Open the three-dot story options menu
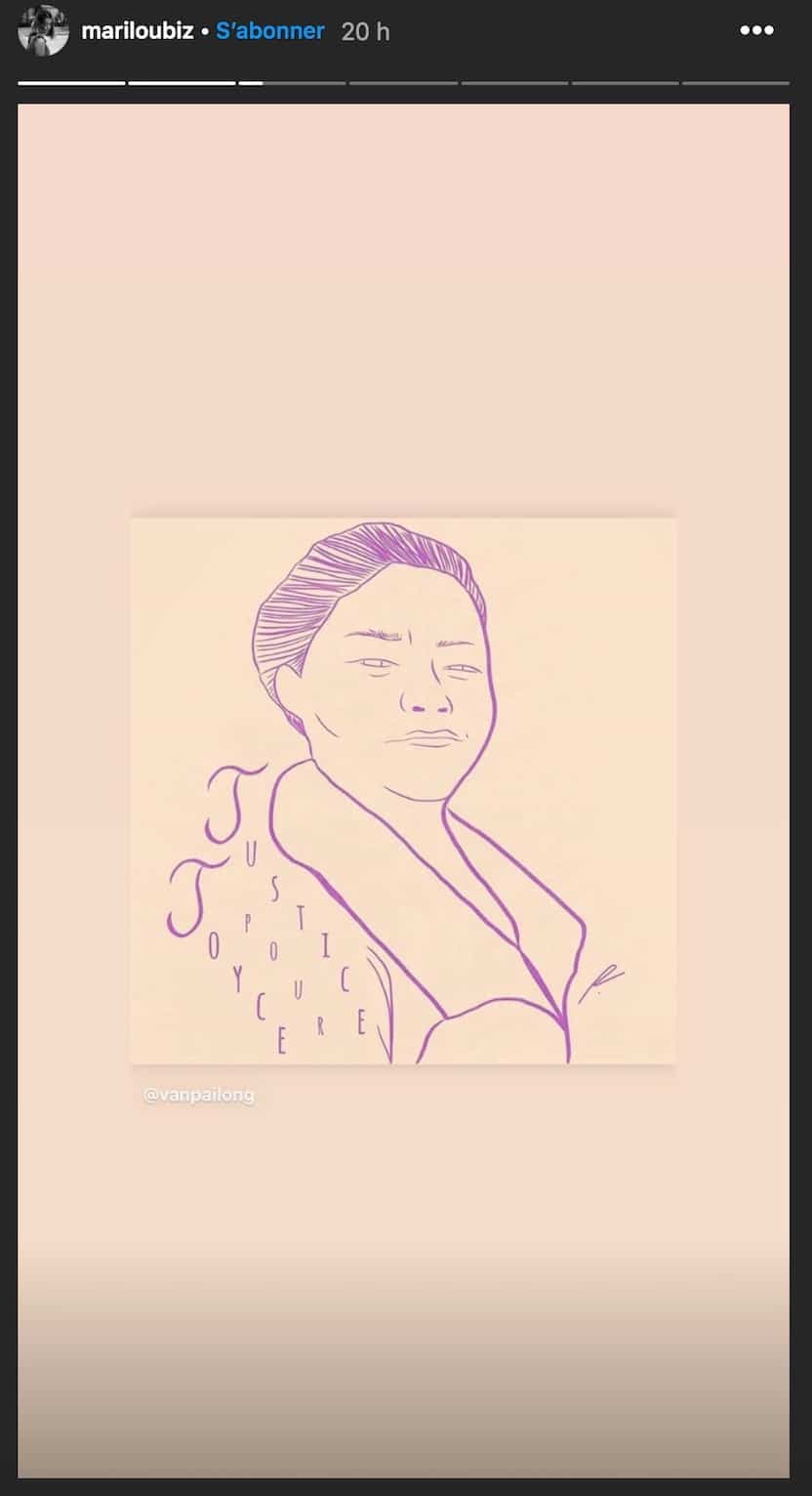 (756, 31)
